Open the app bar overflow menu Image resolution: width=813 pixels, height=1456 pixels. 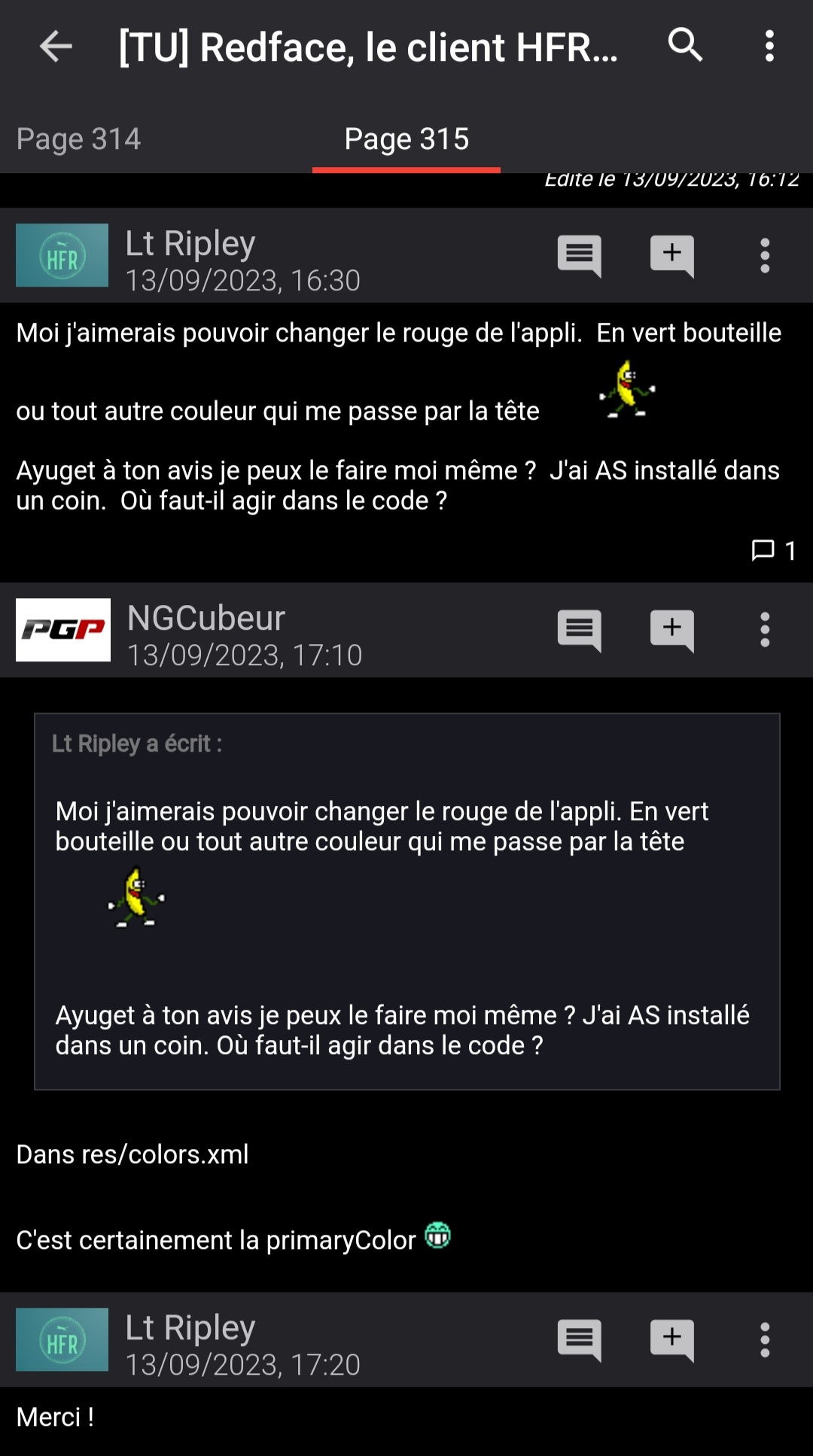(x=769, y=47)
